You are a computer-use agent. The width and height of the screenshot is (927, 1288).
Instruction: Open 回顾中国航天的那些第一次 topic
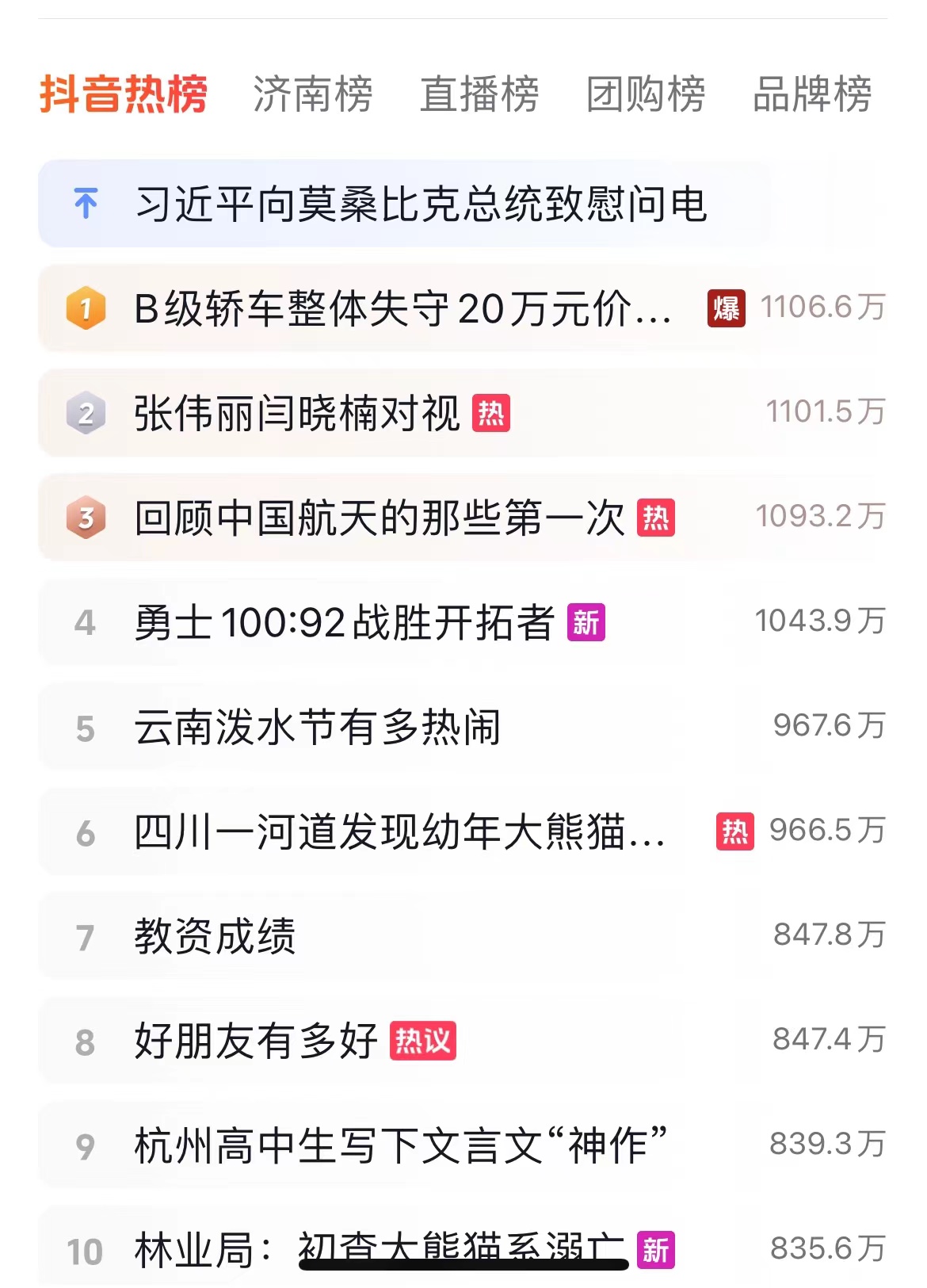click(379, 518)
